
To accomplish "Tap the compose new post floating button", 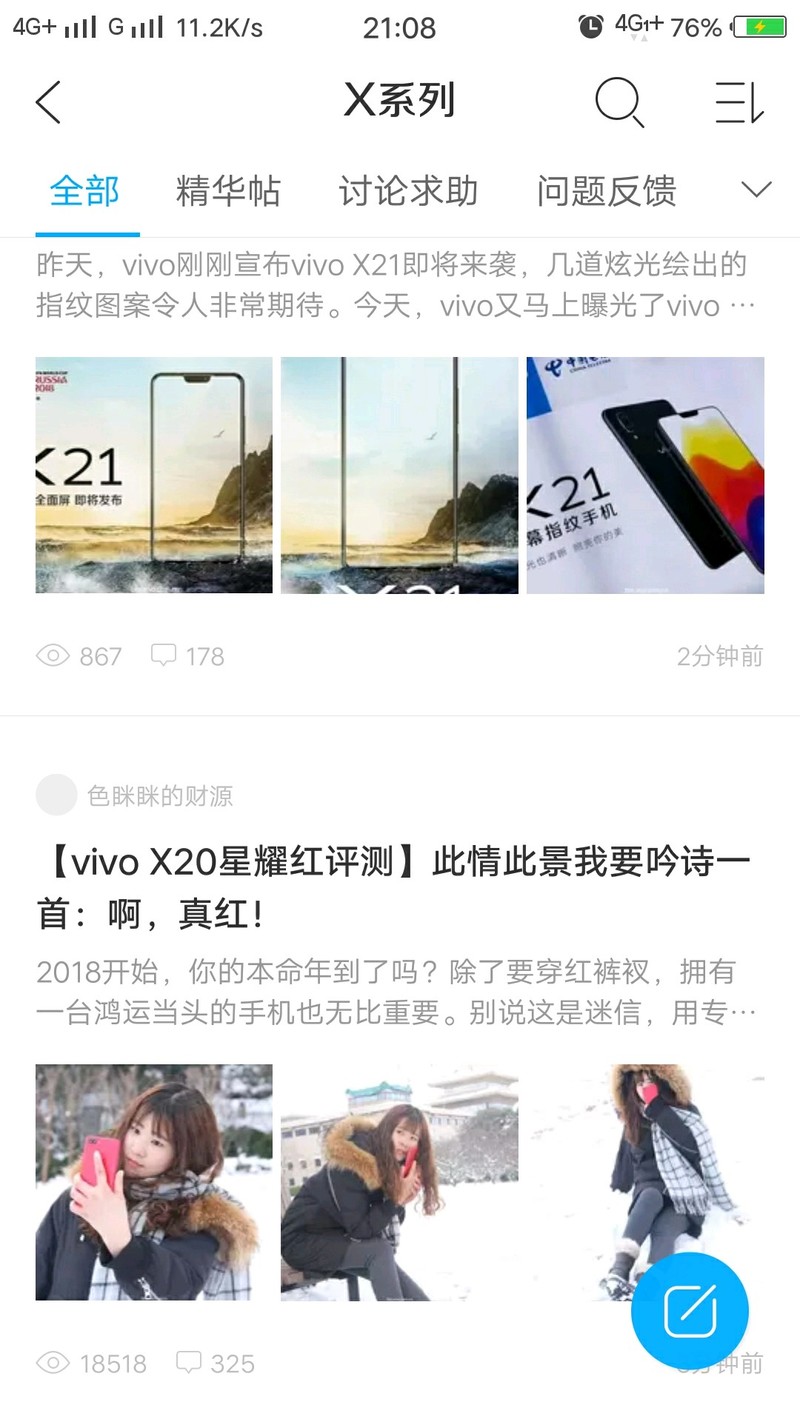I will coord(690,1311).
